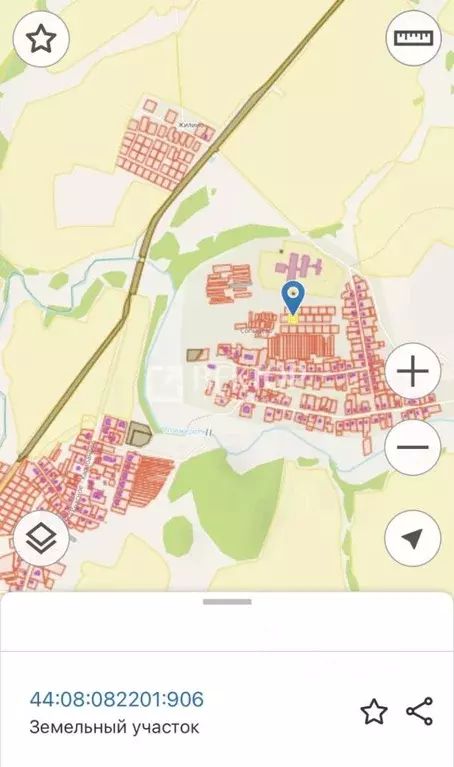Screen dimensions: 454x767
Task: Share the land parcel info
Action: (x=419, y=711)
